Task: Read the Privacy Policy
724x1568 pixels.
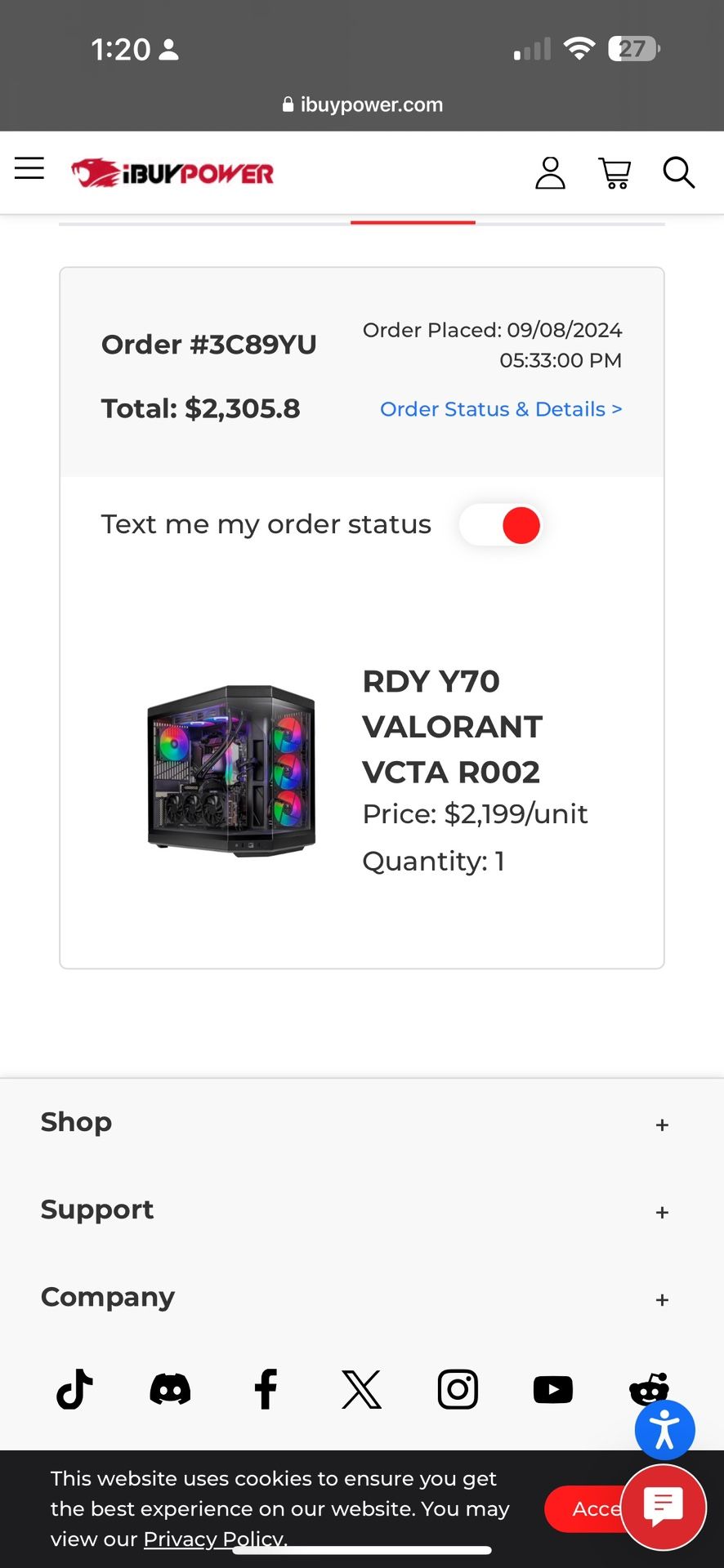Action: [214, 1539]
